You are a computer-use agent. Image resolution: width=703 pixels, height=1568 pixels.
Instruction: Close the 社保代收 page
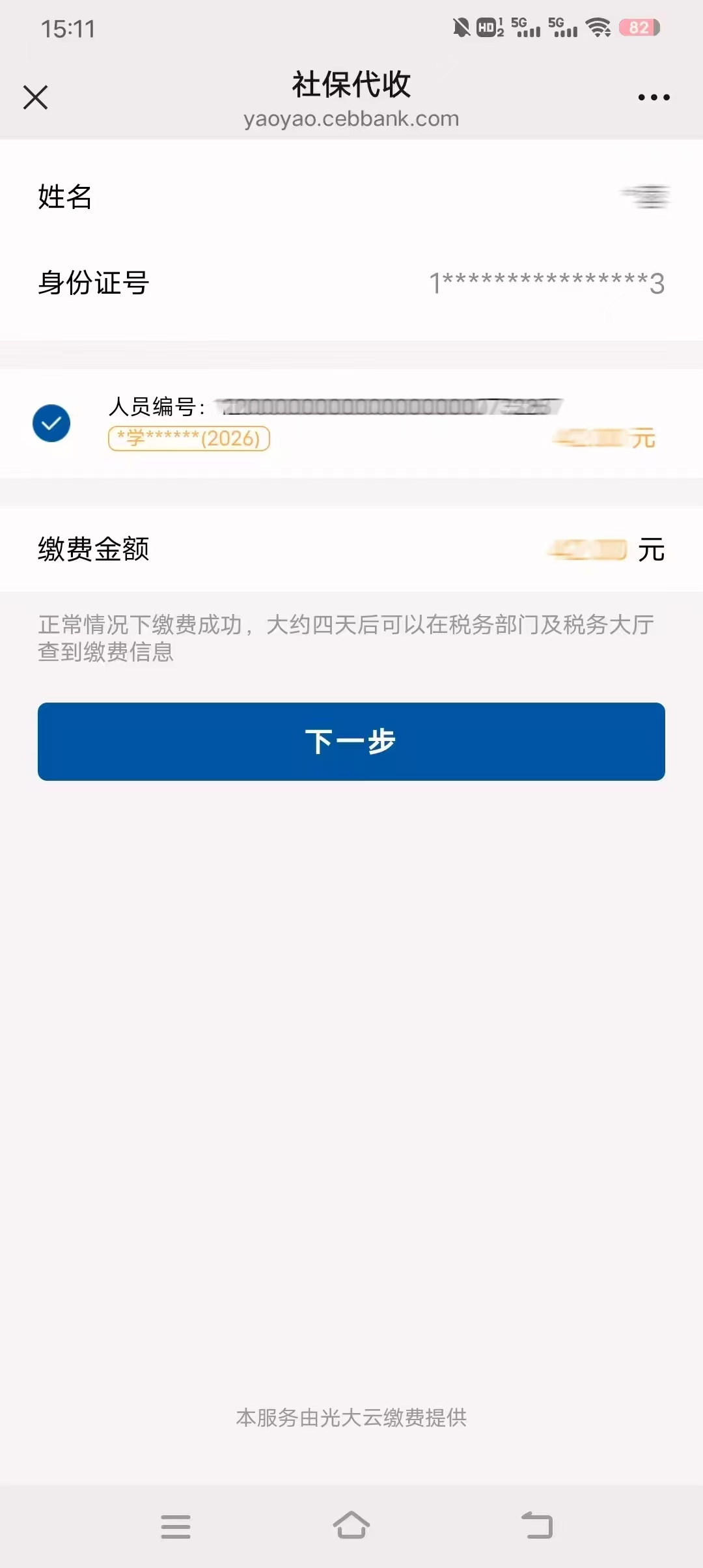click(x=36, y=98)
